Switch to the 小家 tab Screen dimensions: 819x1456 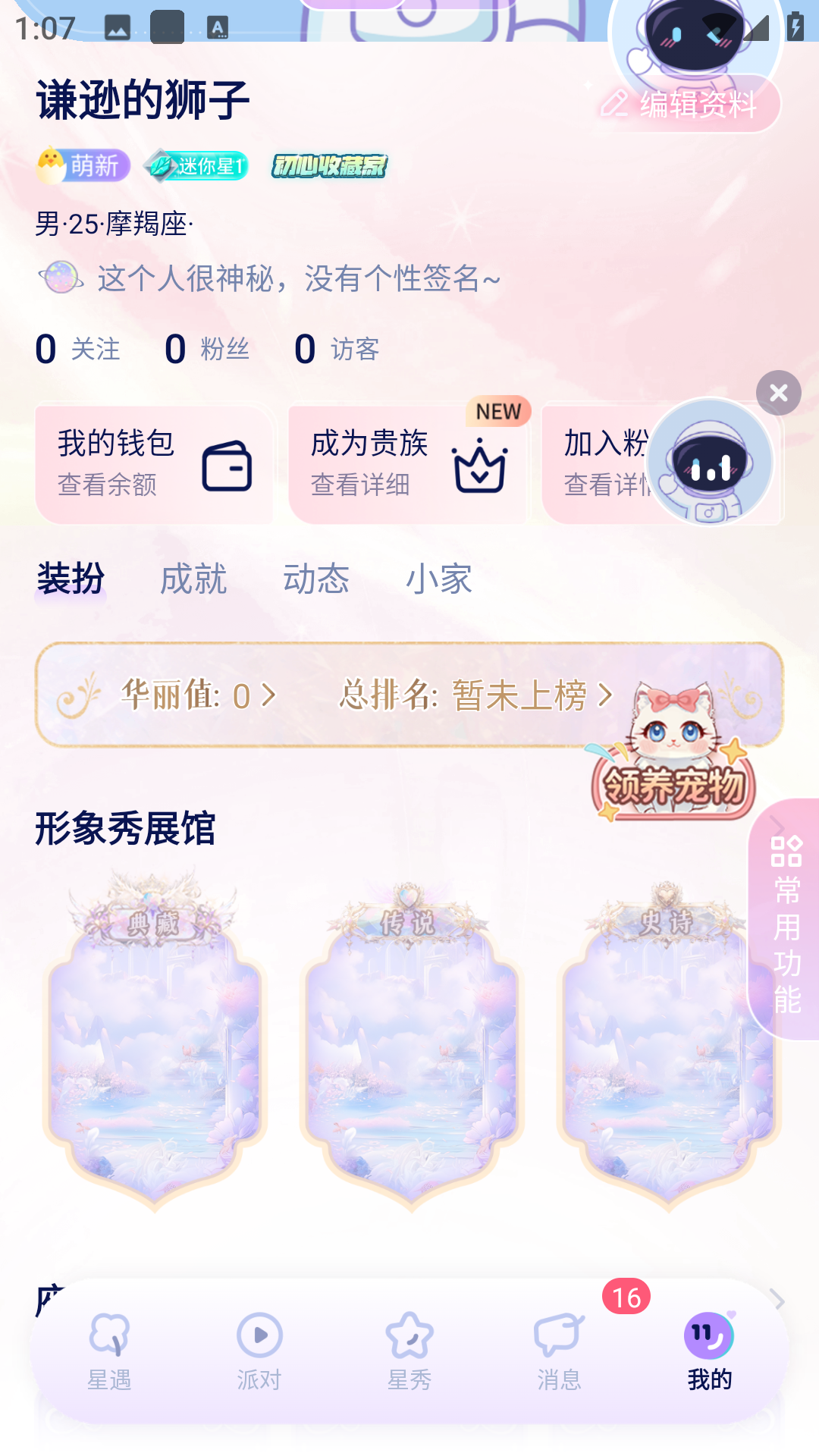point(439,579)
